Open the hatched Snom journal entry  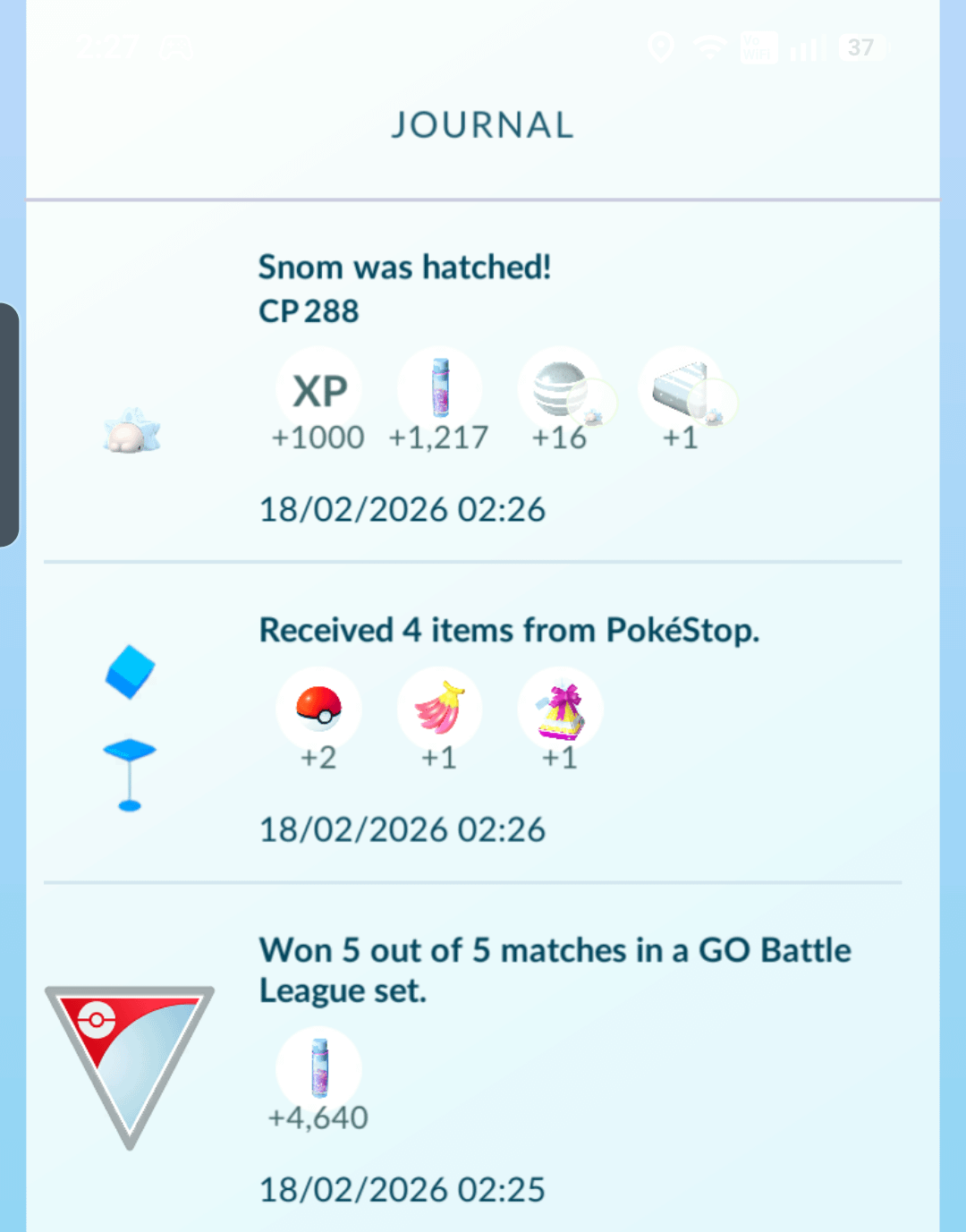click(x=404, y=268)
